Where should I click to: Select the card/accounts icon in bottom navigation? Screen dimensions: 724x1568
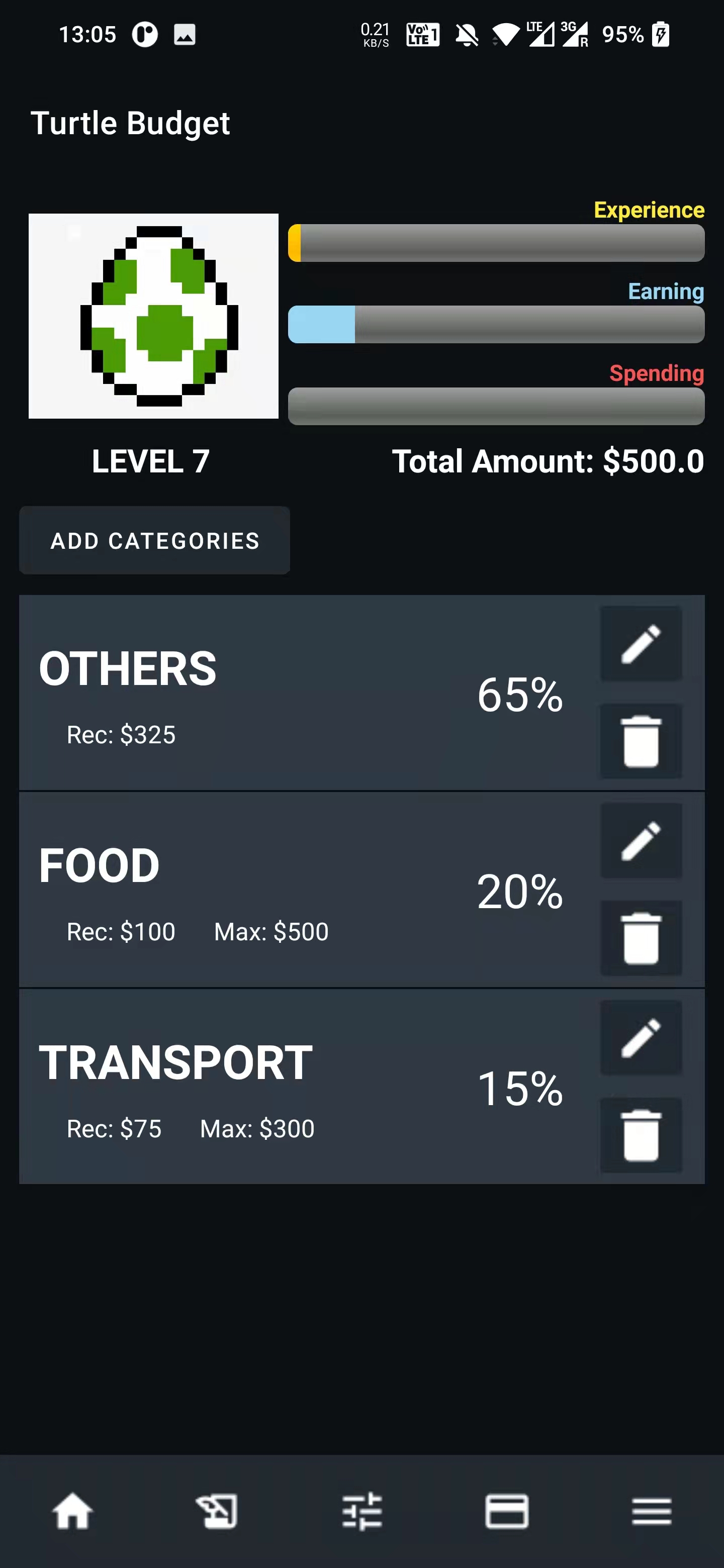pyautogui.click(x=507, y=1510)
